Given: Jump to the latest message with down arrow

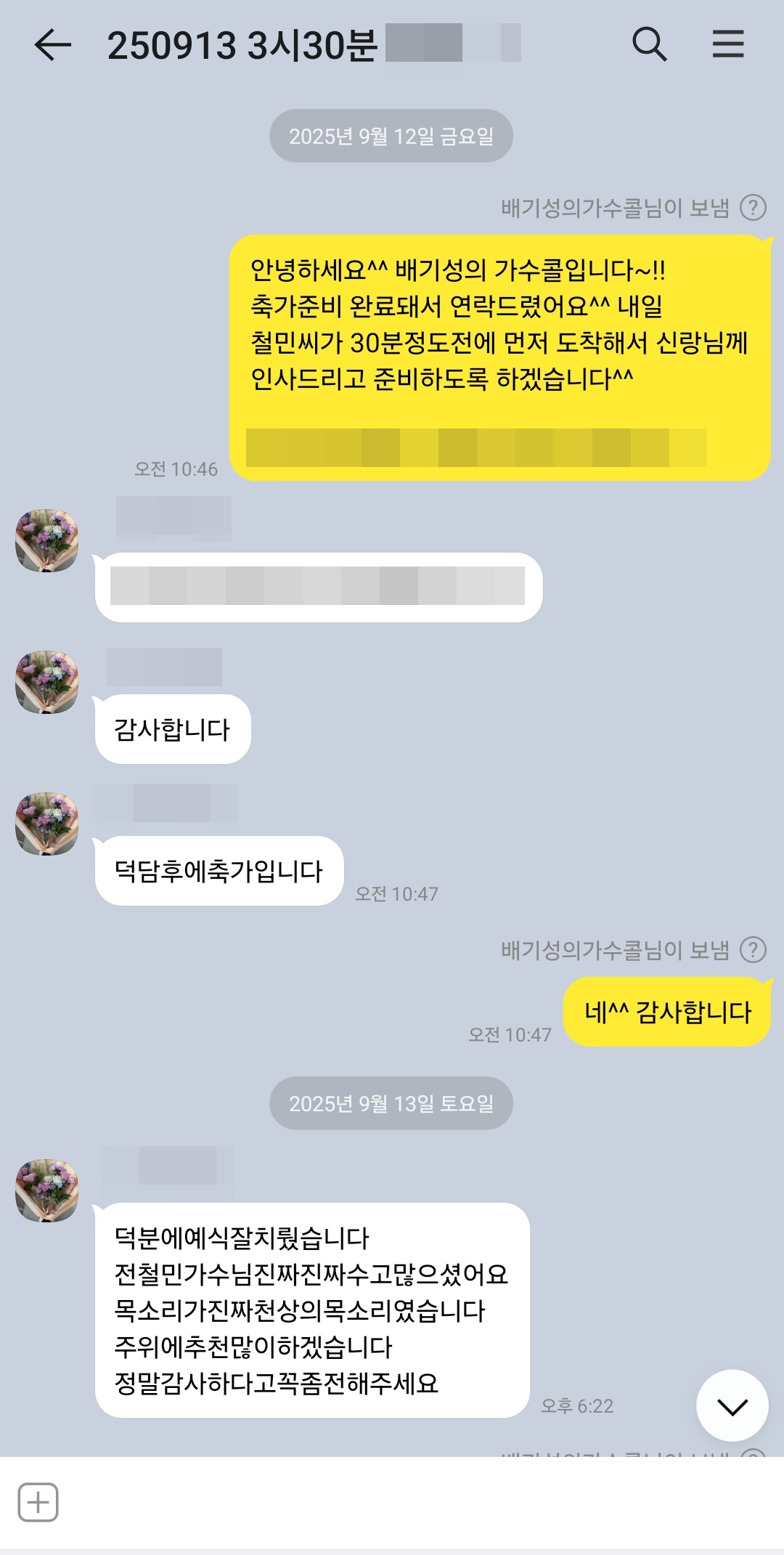Looking at the screenshot, I should coord(732,1406).
